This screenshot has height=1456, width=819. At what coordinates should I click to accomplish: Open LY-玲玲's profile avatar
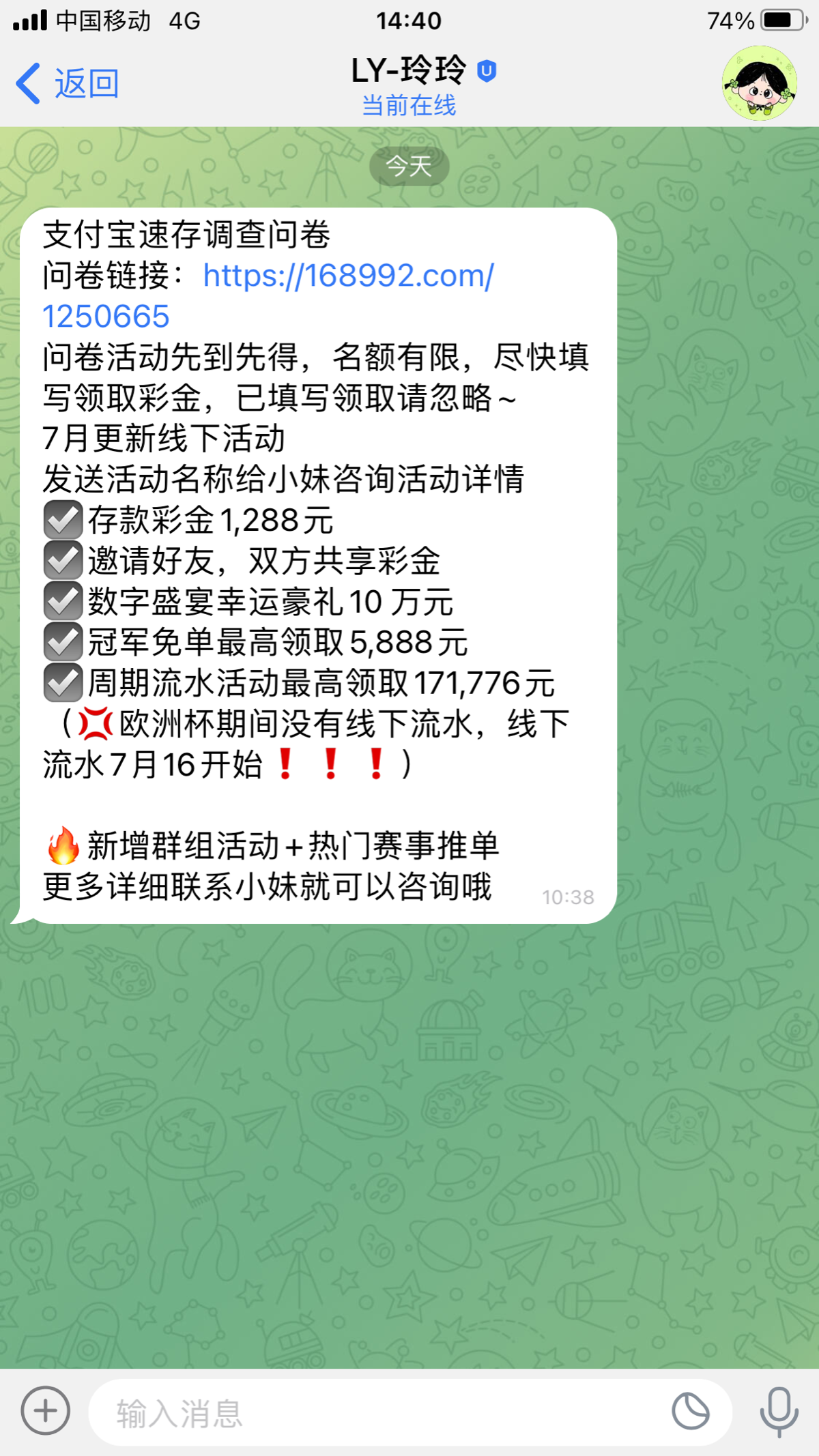tap(760, 83)
